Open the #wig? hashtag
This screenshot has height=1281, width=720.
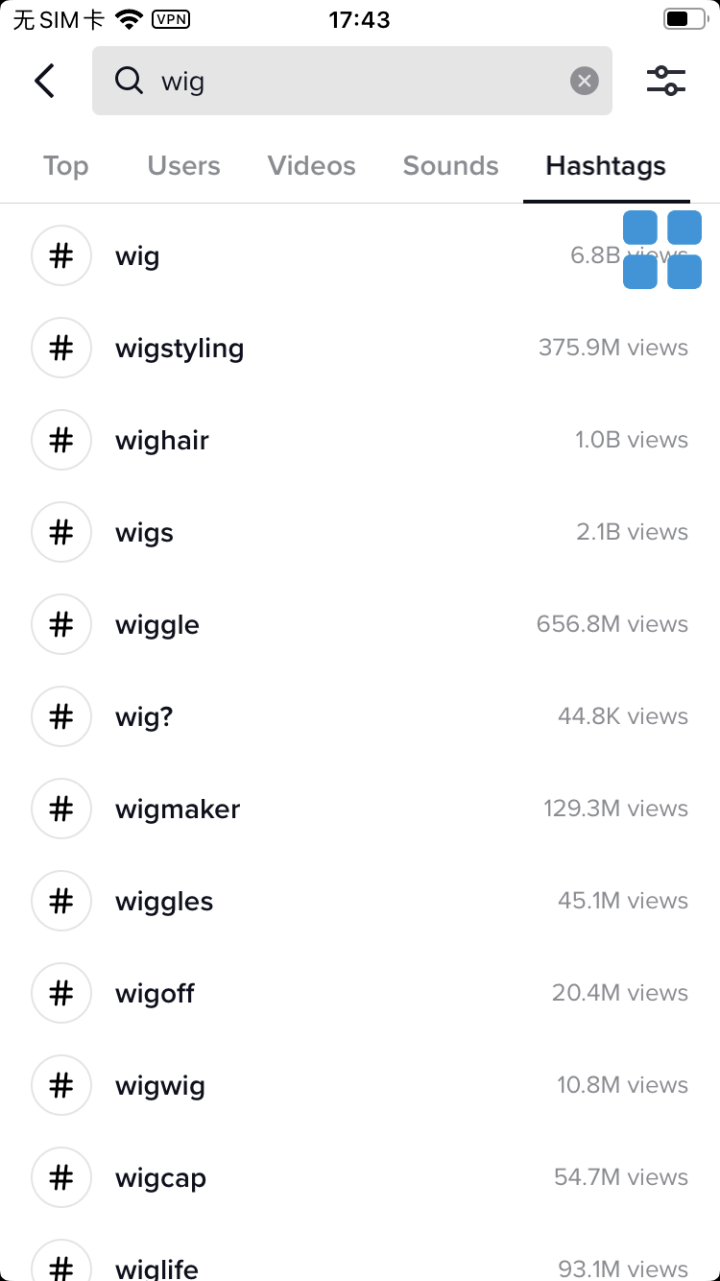coord(360,716)
